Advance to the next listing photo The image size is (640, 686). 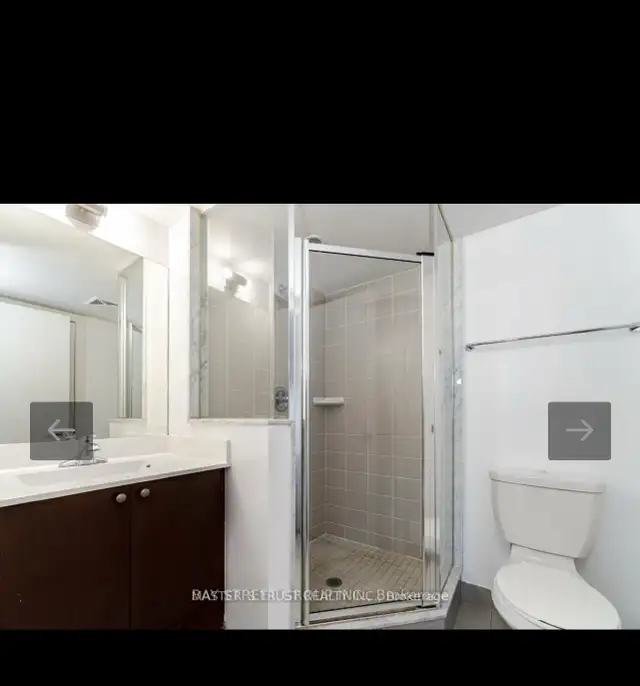click(x=579, y=431)
